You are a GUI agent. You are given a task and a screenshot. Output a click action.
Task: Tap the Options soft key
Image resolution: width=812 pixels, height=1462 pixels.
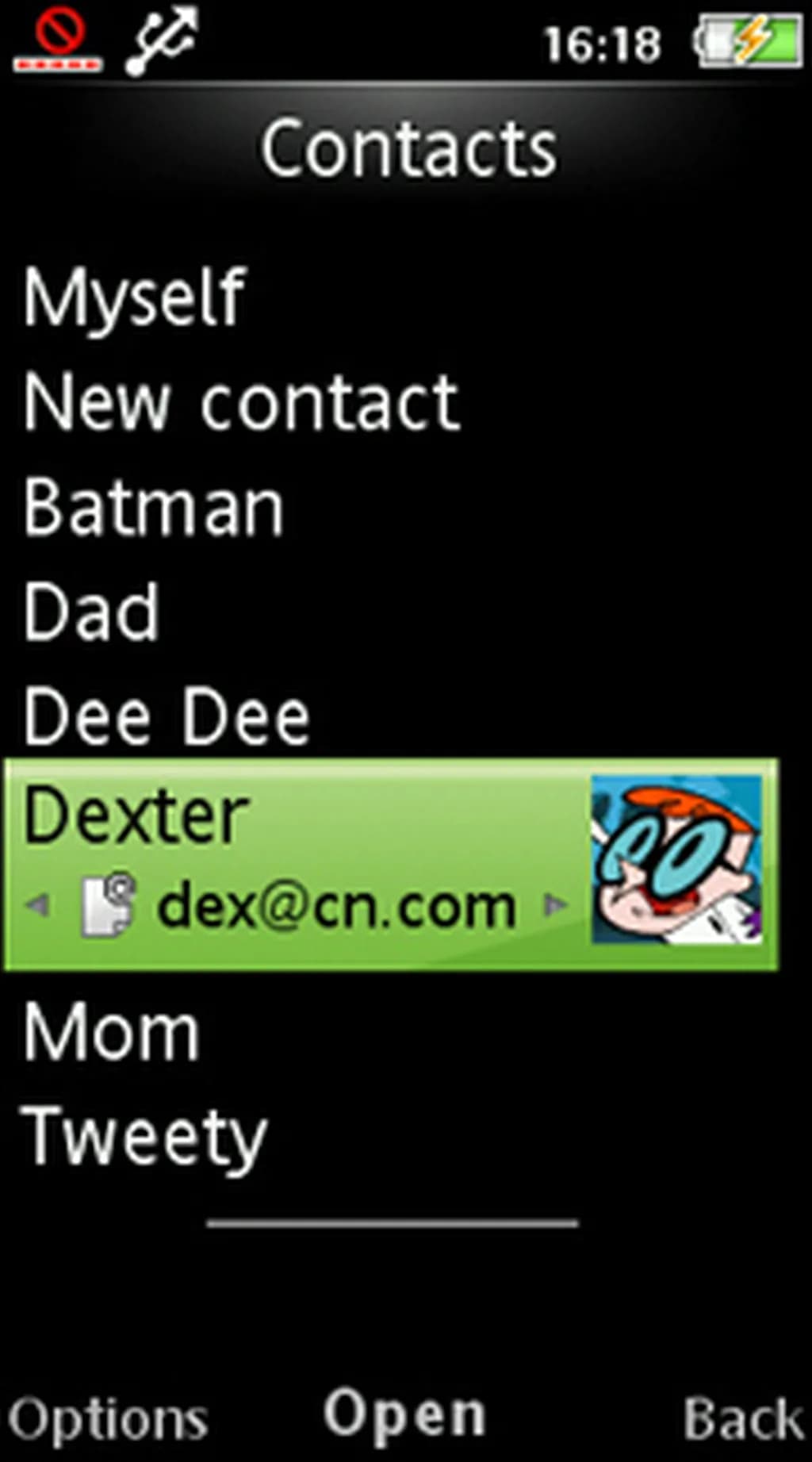point(108,1418)
